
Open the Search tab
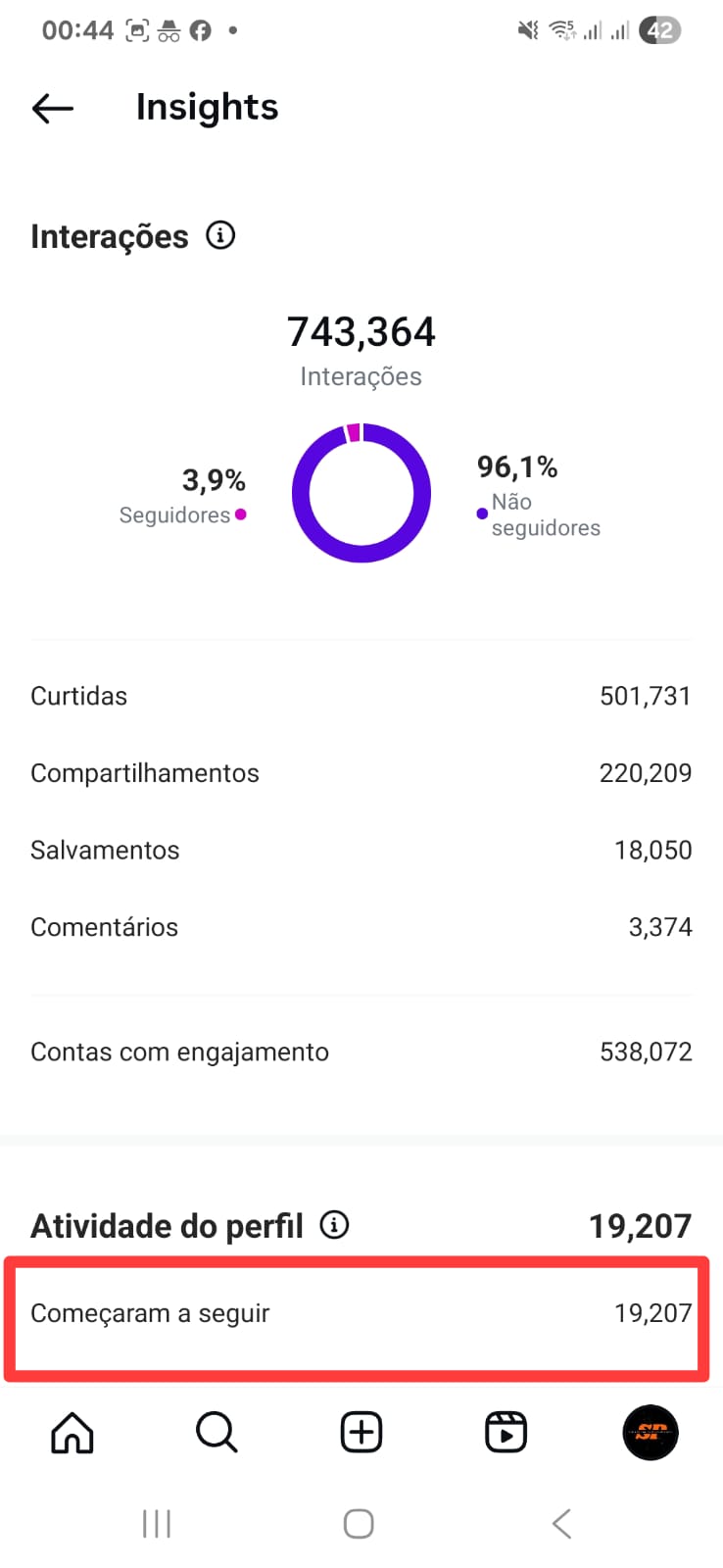(217, 1433)
